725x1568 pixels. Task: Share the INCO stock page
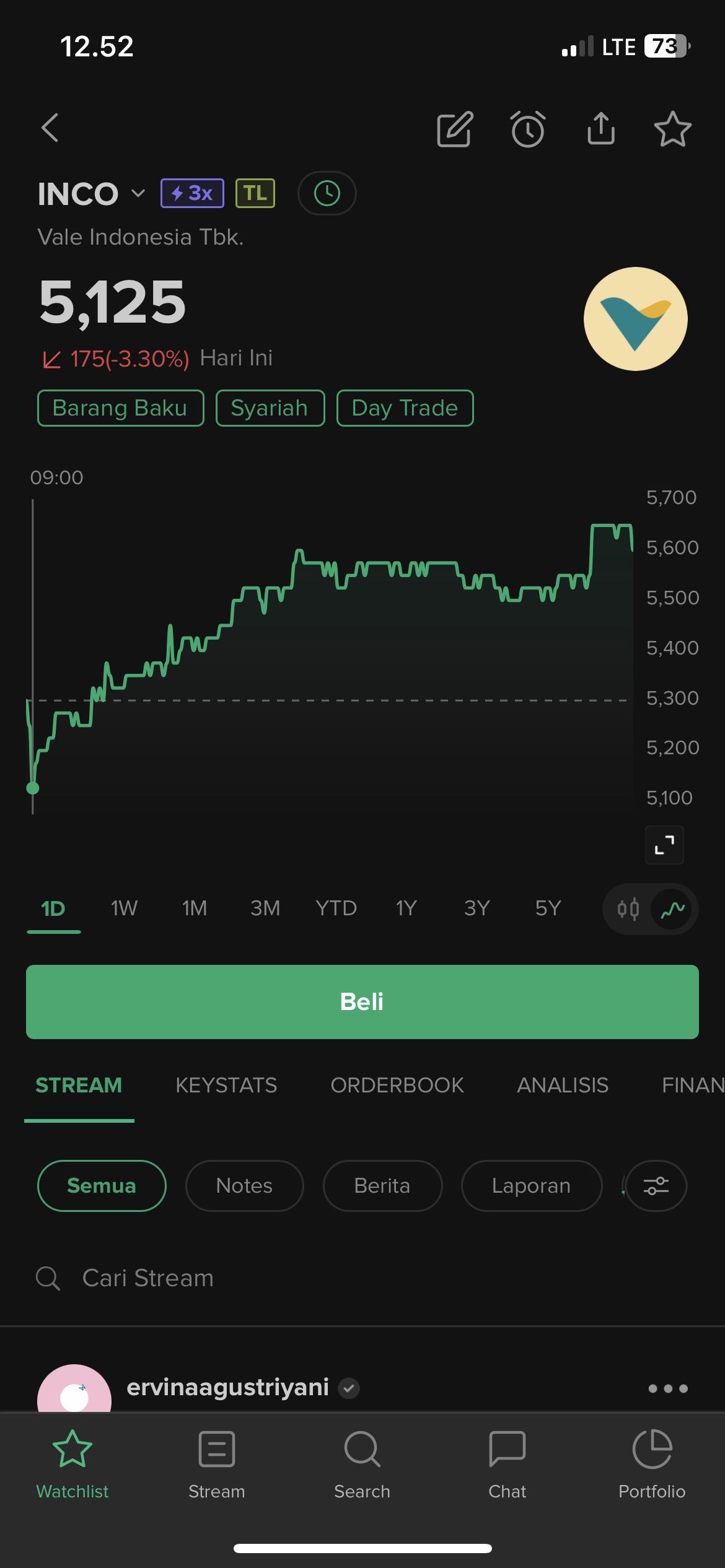pyautogui.click(x=600, y=128)
